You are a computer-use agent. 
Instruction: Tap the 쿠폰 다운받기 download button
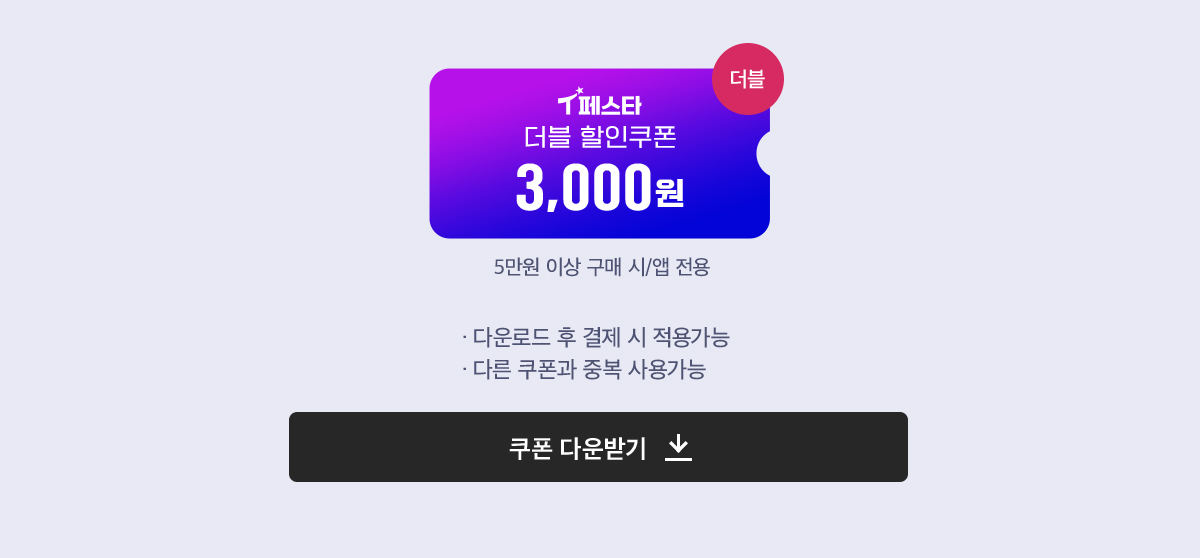[x=598, y=447]
